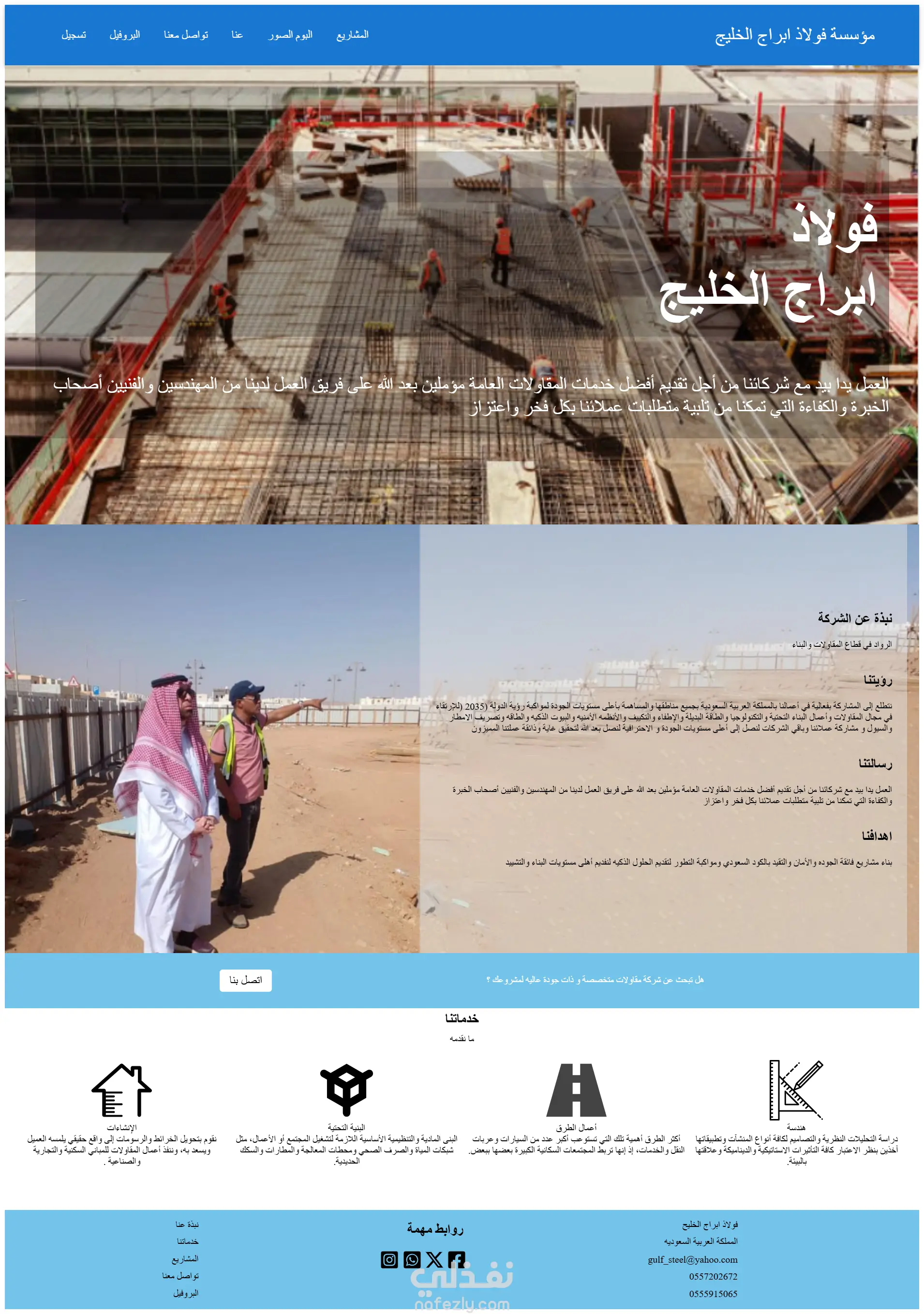Open البروفيل from the header menu

(x=125, y=35)
